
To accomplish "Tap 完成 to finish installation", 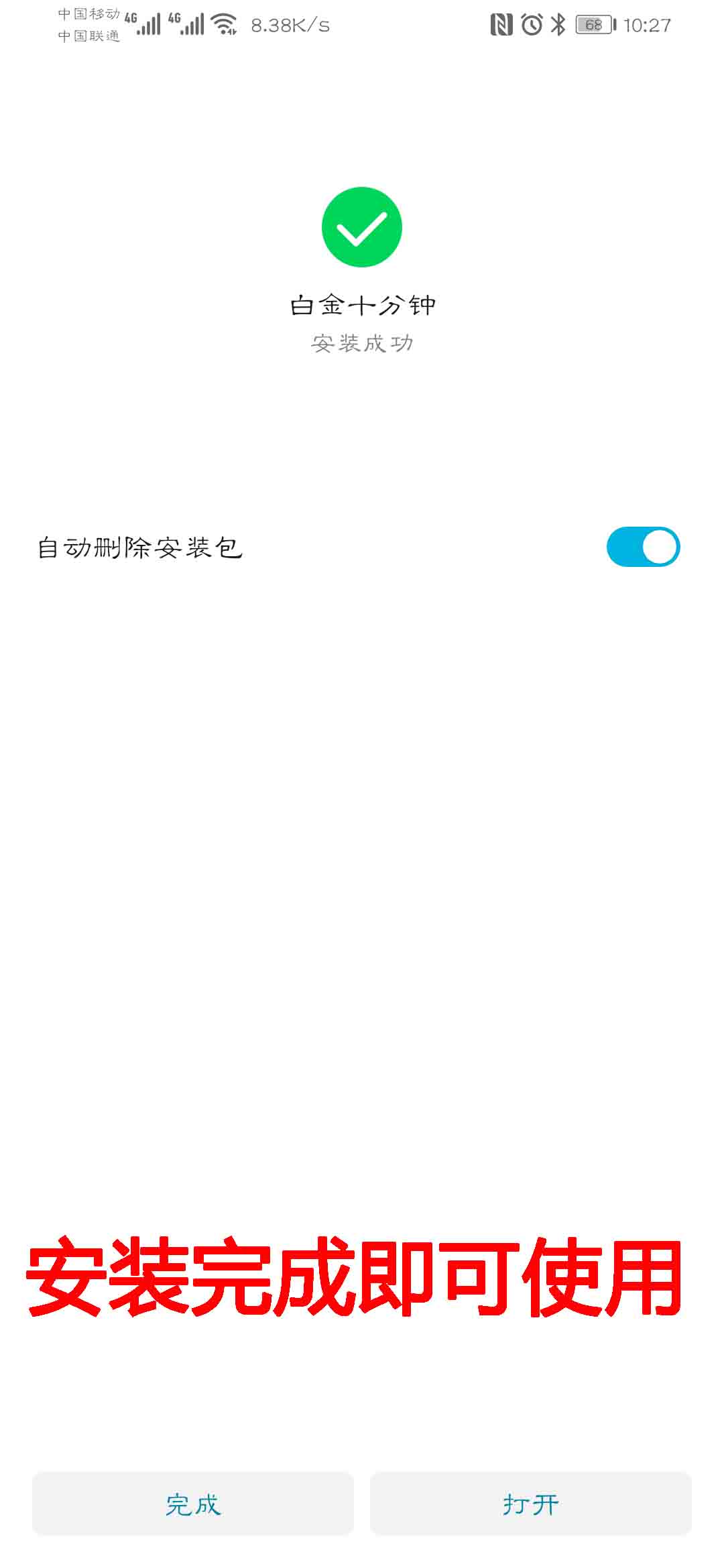I will [x=193, y=1504].
